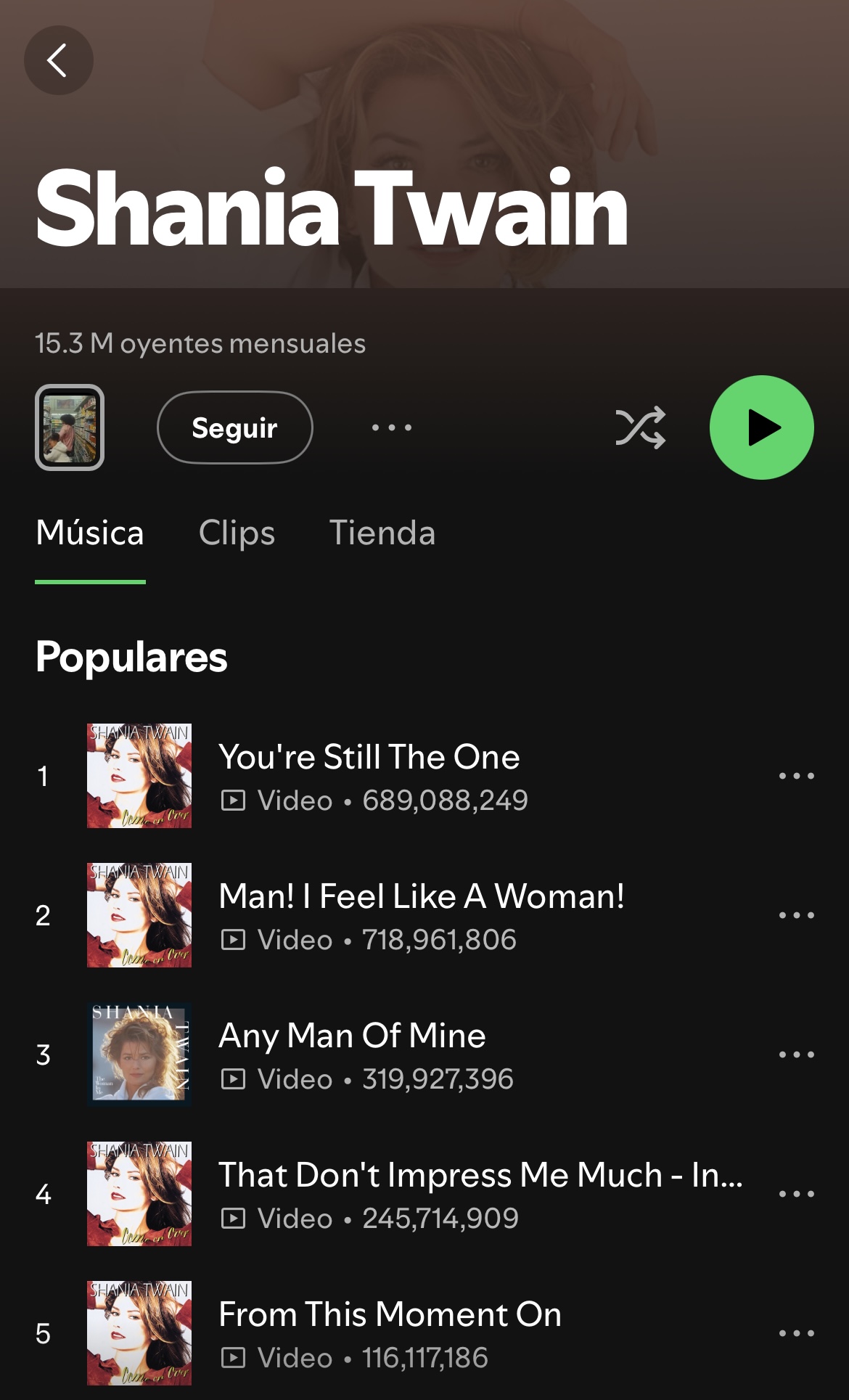Open options for You're Still The One
Viewport: 849px width, 1400px height.
click(796, 776)
